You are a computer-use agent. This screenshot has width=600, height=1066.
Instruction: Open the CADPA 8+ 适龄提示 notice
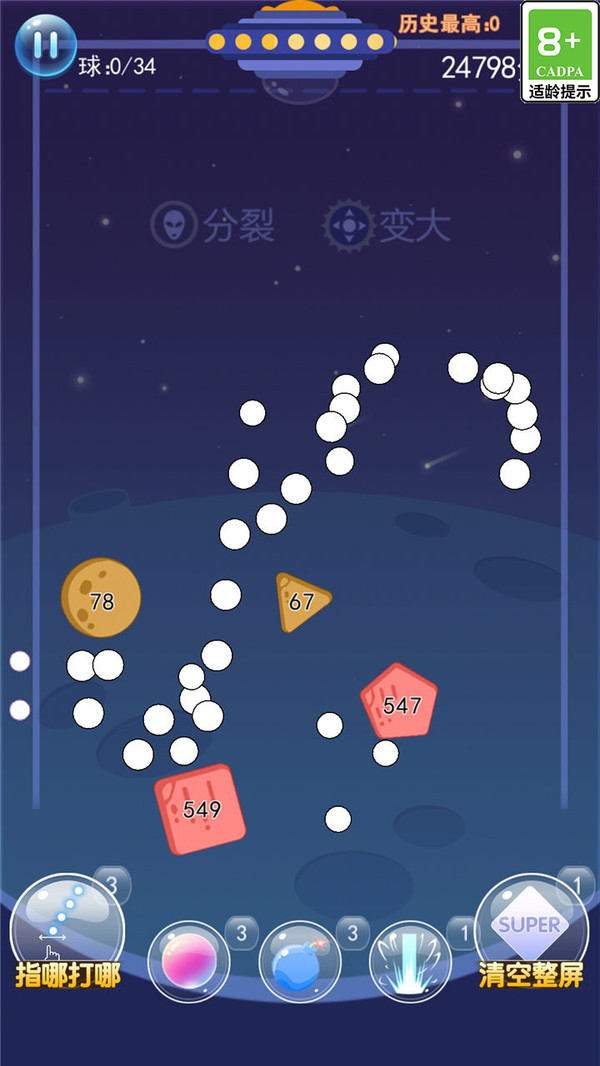click(559, 52)
